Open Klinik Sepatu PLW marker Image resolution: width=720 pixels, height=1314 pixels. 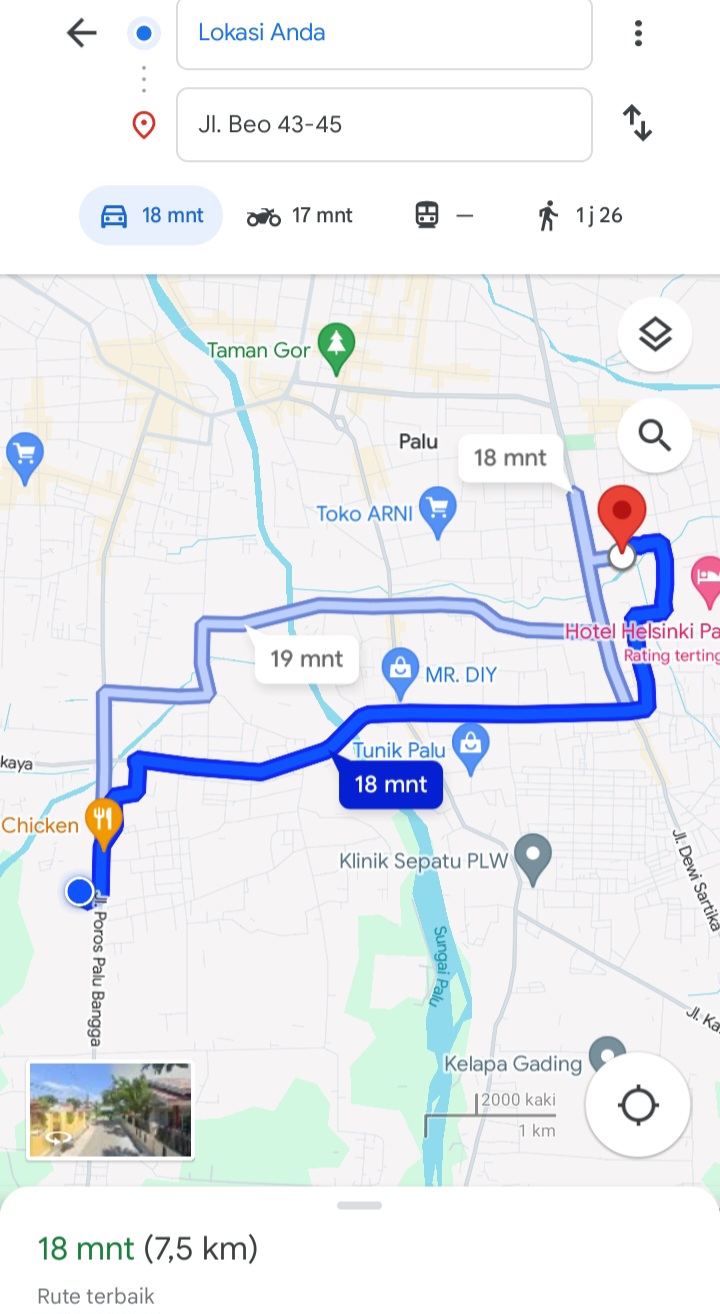point(534,858)
